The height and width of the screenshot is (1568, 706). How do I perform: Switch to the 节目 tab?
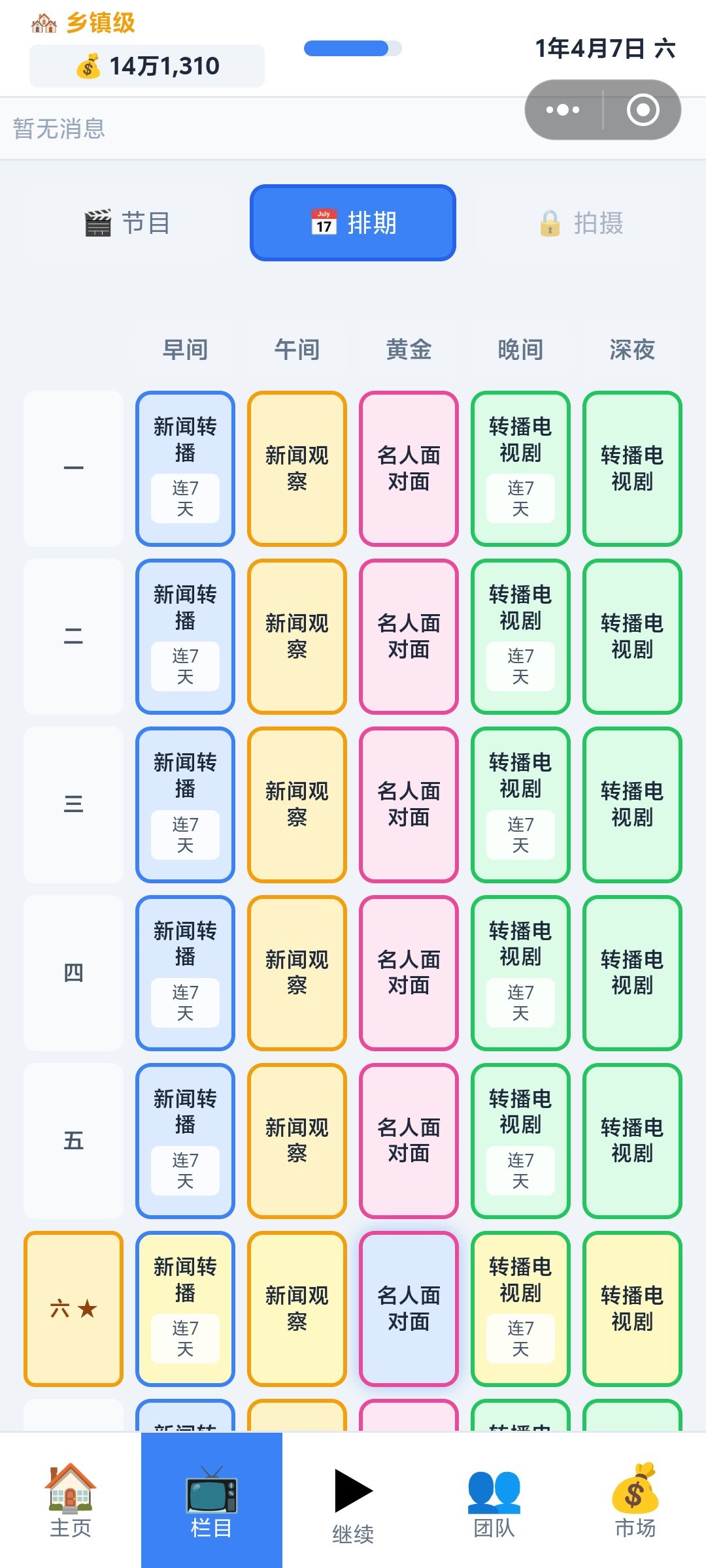[x=127, y=223]
